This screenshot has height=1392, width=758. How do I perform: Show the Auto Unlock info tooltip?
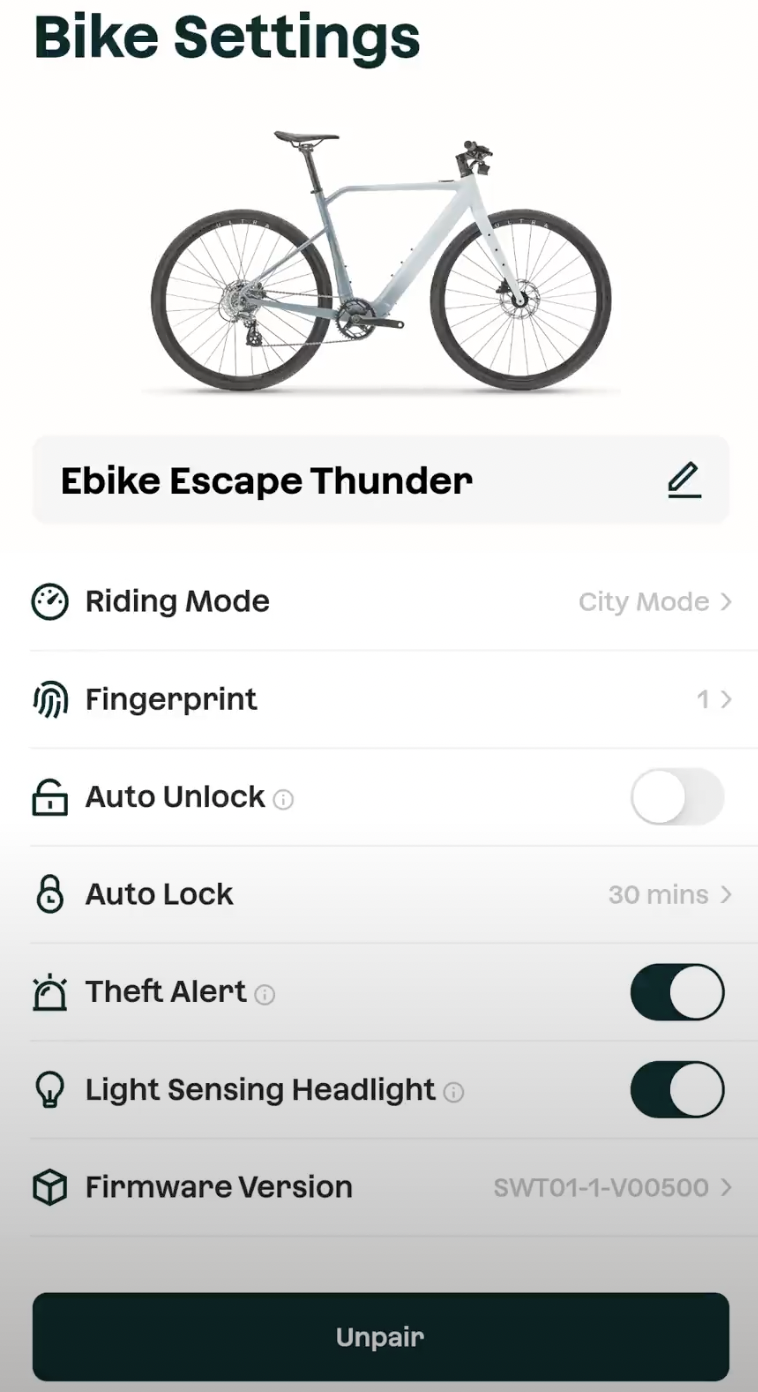pos(284,799)
